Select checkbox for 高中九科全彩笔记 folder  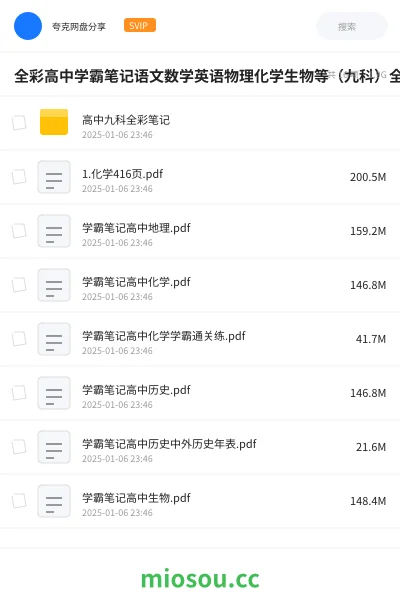point(19,123)
